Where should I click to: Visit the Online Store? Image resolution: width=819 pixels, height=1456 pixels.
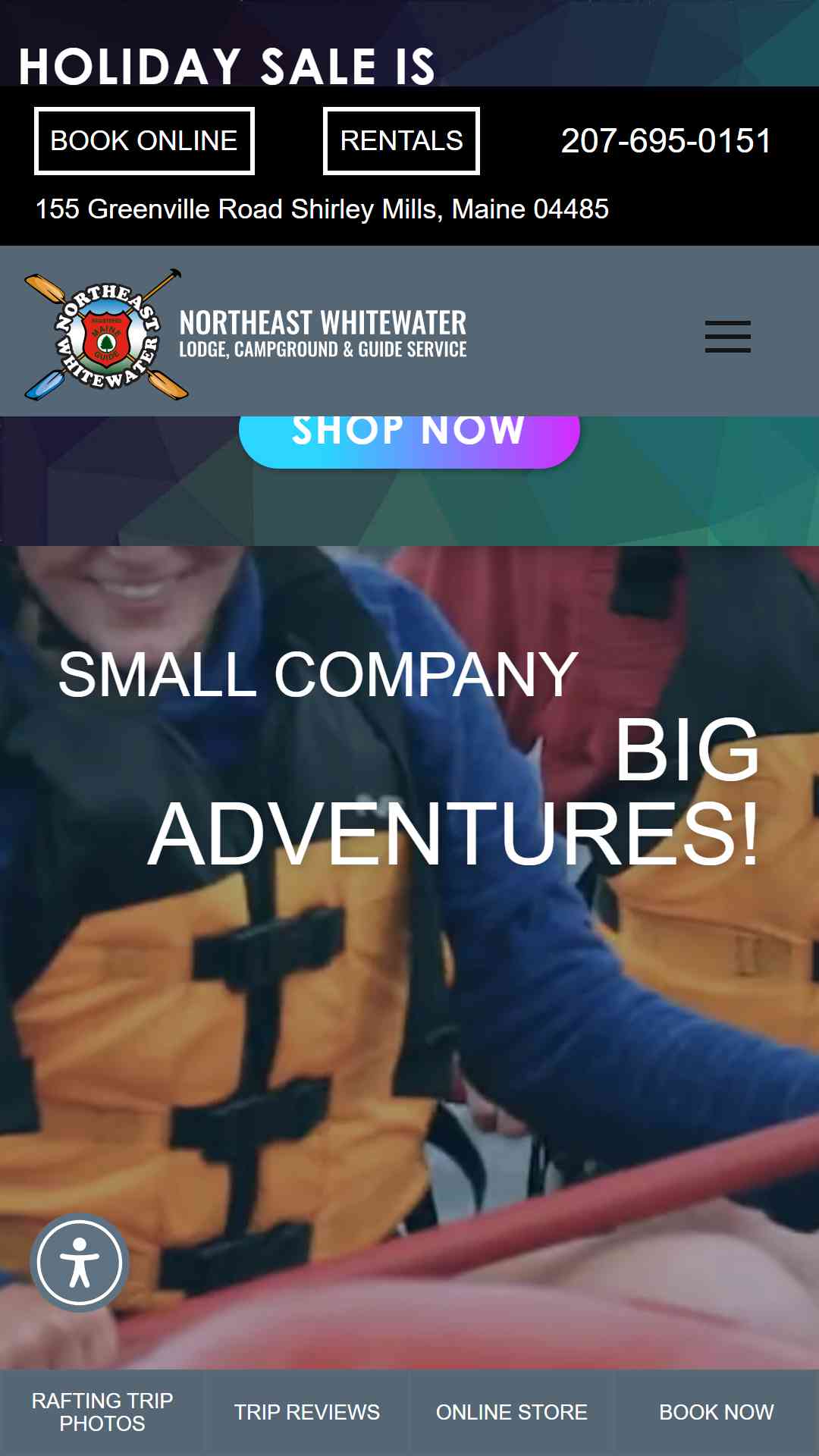coord(512,1412)
